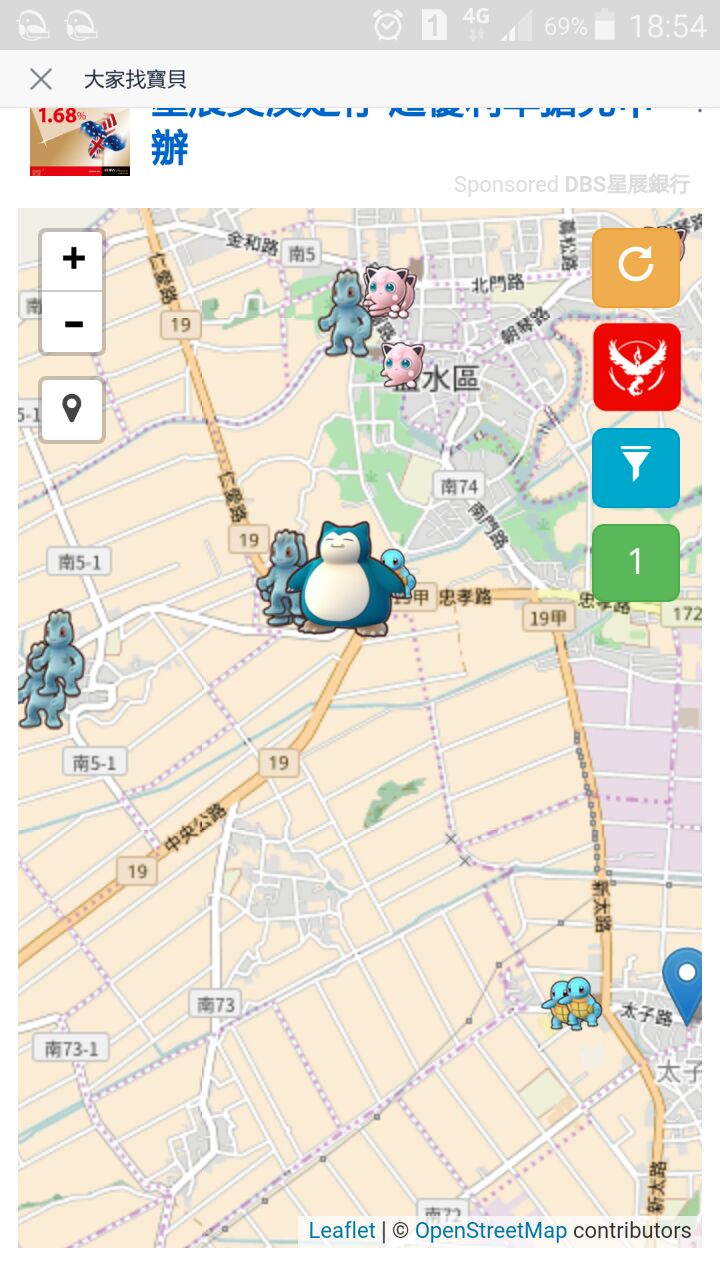Zoom in on the map
This screenshot has height=1280, width=720.
(x=72, y=260)
